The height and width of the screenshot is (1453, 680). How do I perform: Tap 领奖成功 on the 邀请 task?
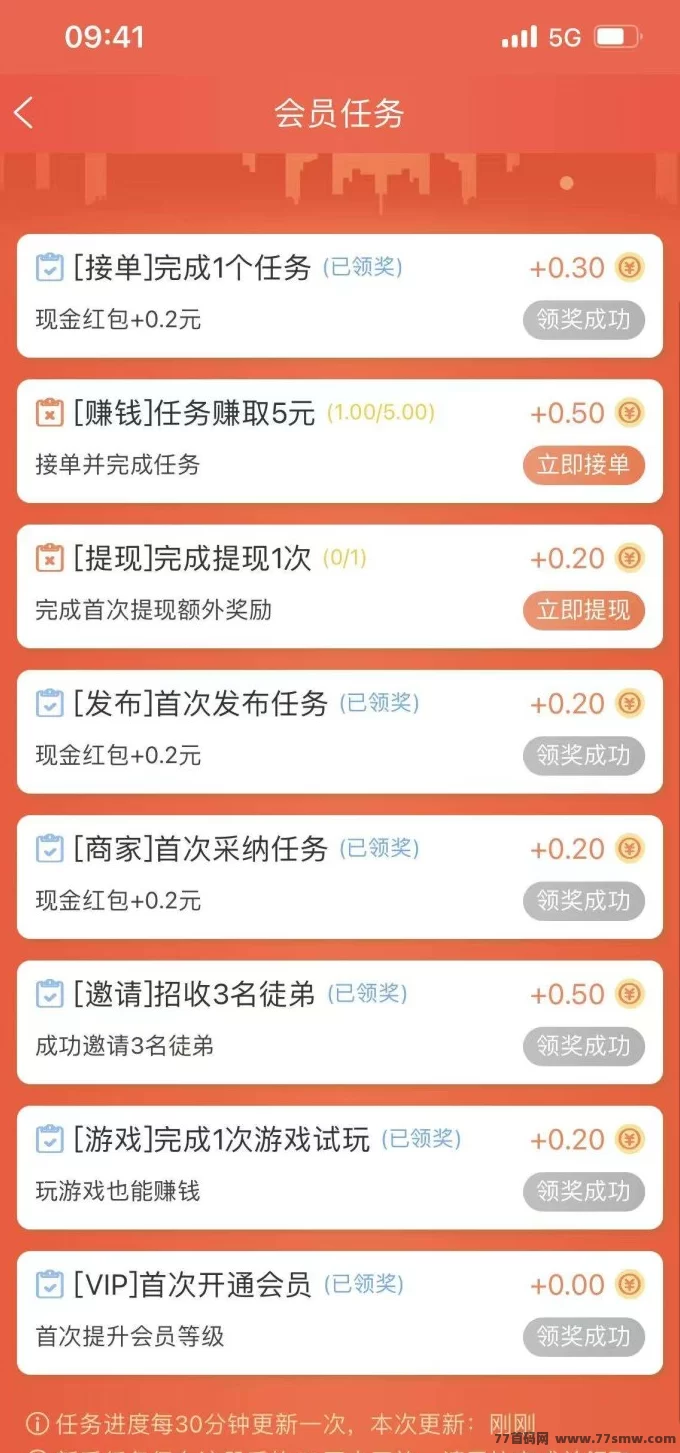pos(583,1046)
